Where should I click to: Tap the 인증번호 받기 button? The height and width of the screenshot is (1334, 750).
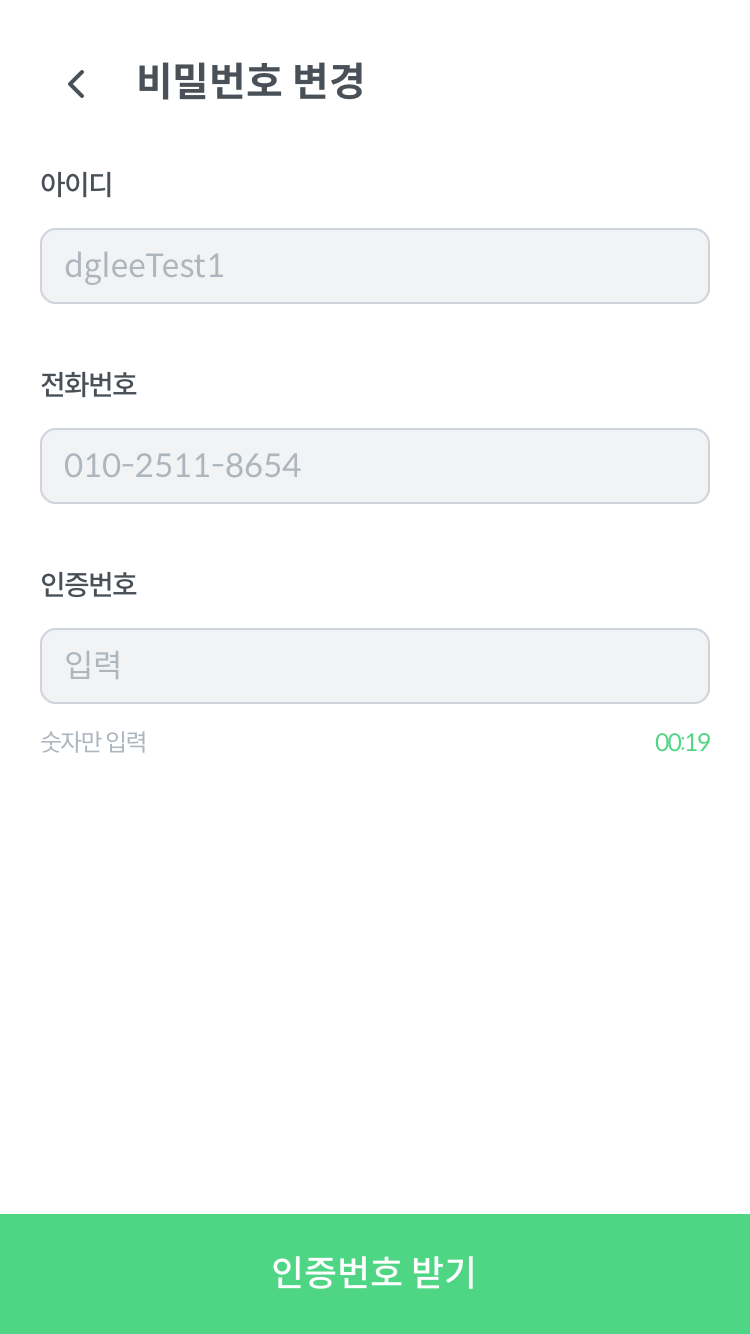pos(375,1273)
